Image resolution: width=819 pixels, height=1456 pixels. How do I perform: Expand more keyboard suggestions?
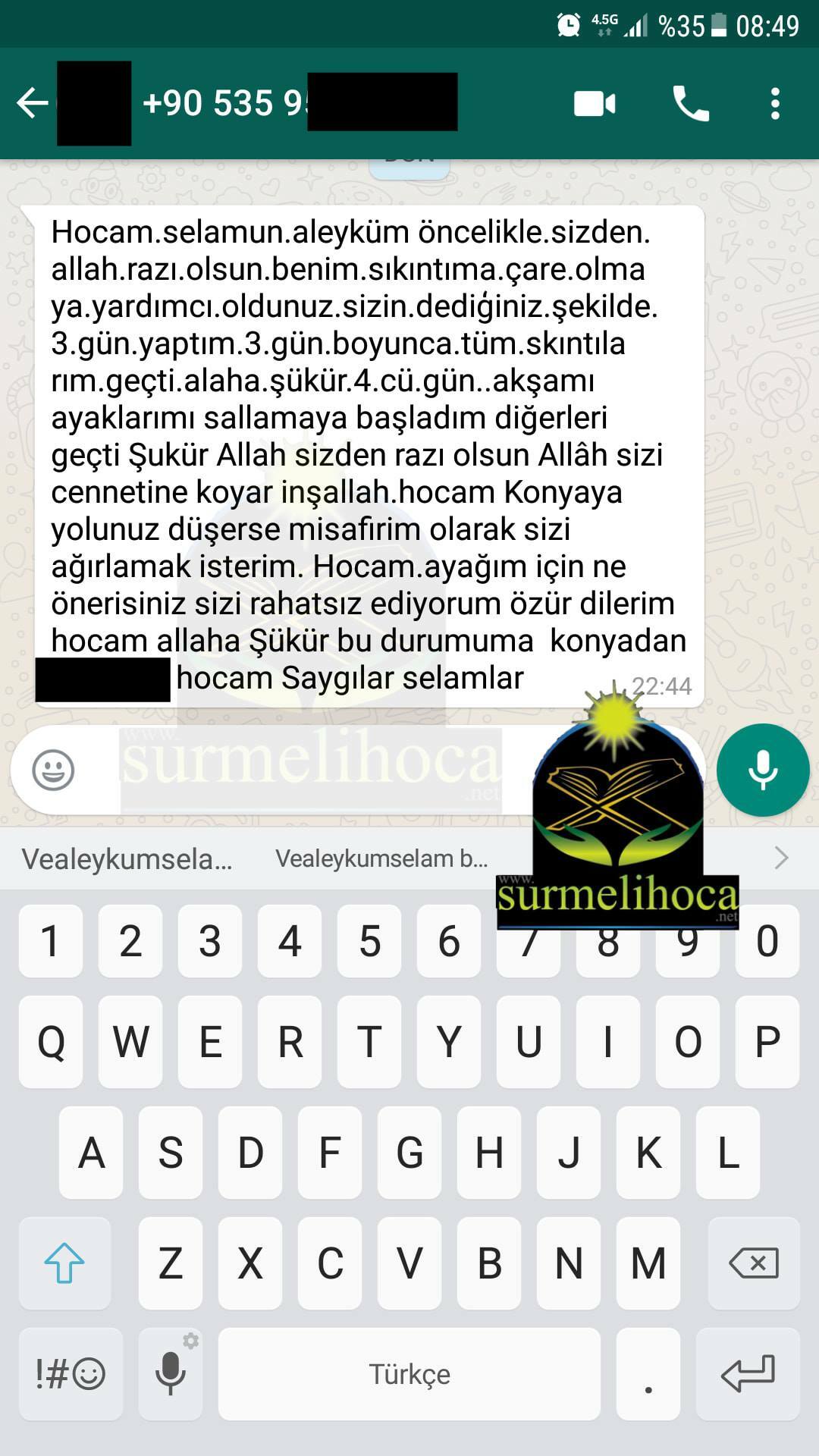(781, 858)
